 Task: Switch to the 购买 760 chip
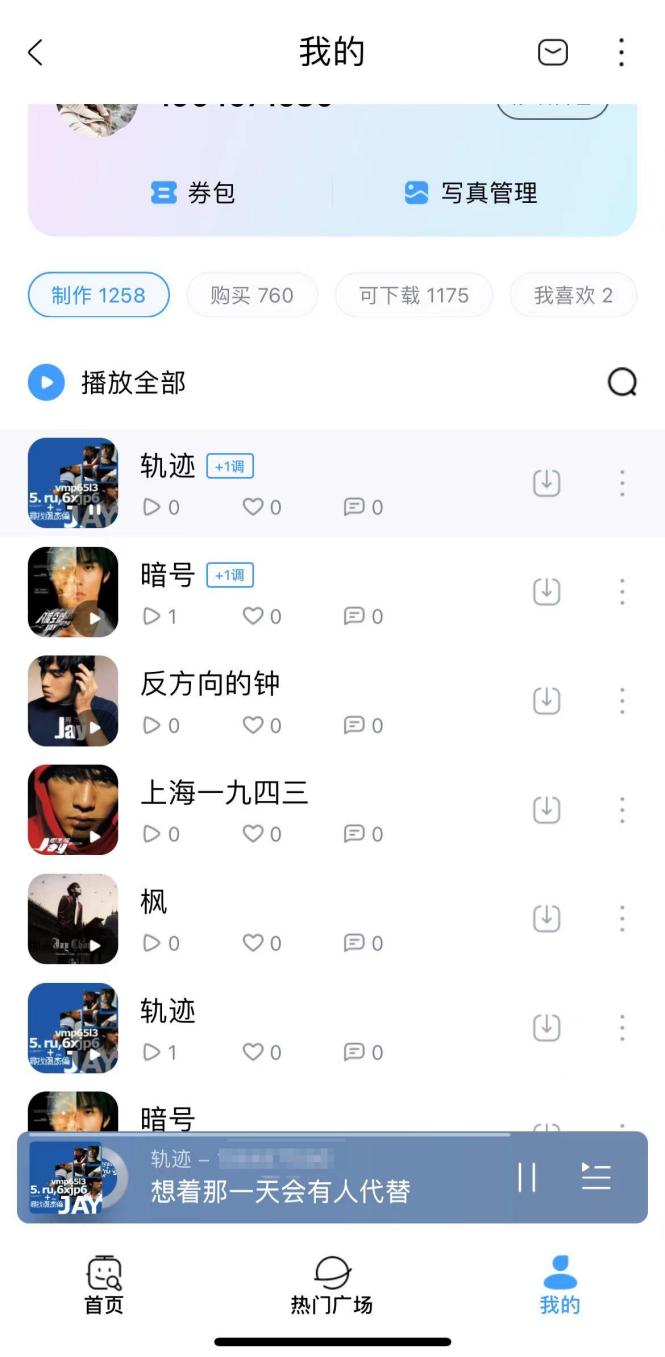[252, 295]
